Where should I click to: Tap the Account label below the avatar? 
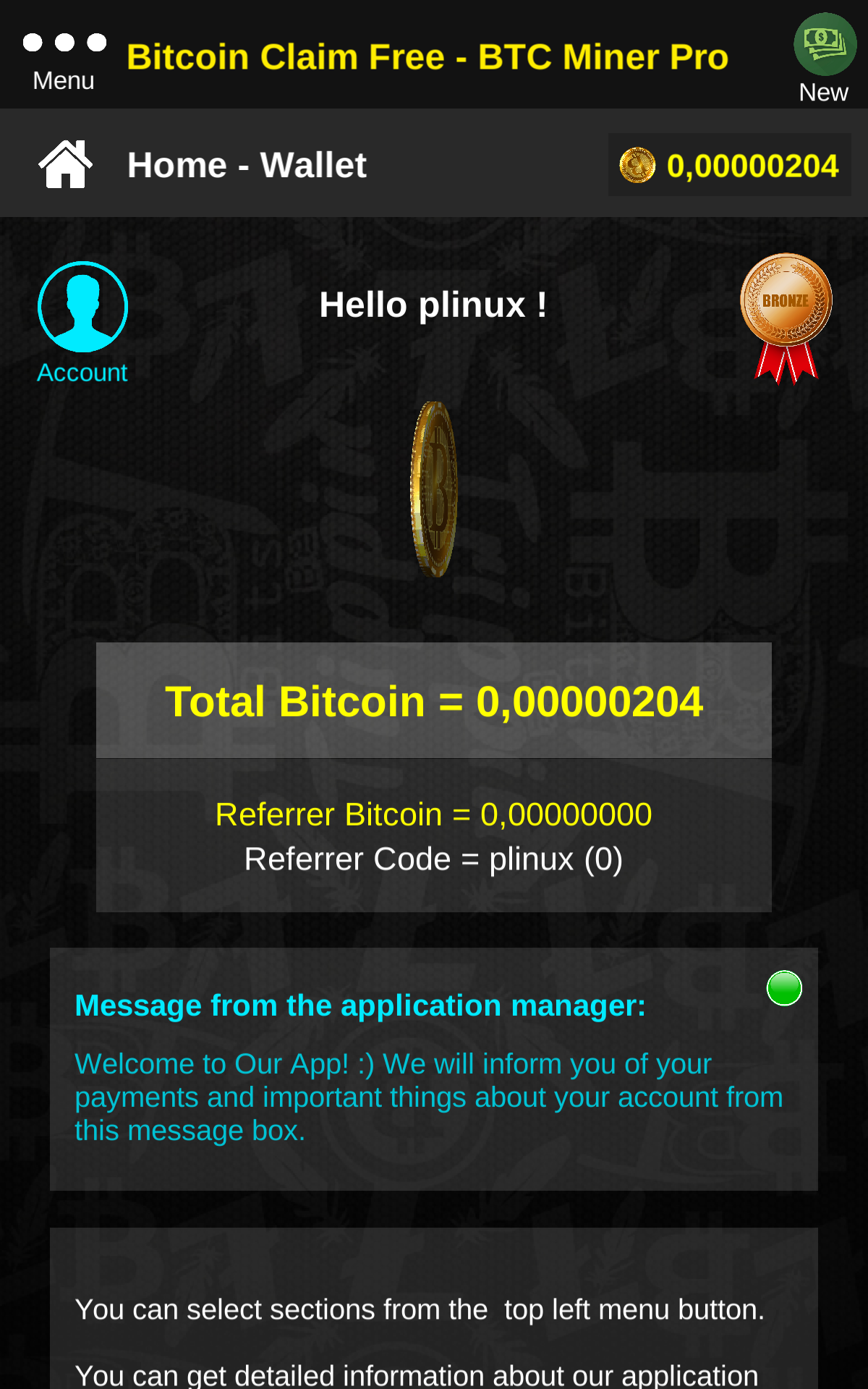[82, 373]
